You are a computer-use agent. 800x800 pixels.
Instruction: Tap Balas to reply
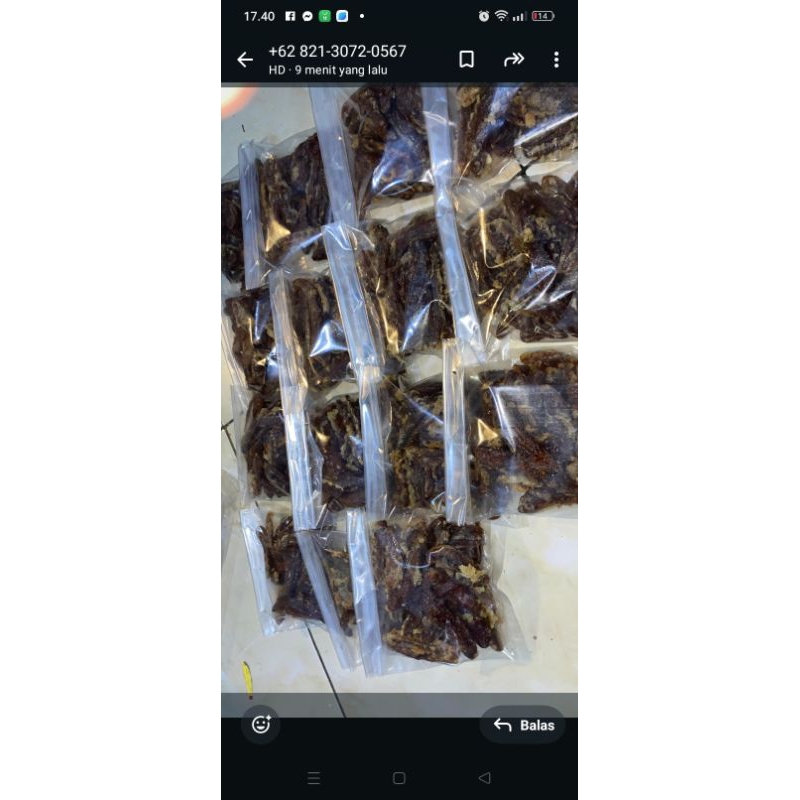(523, 725)
